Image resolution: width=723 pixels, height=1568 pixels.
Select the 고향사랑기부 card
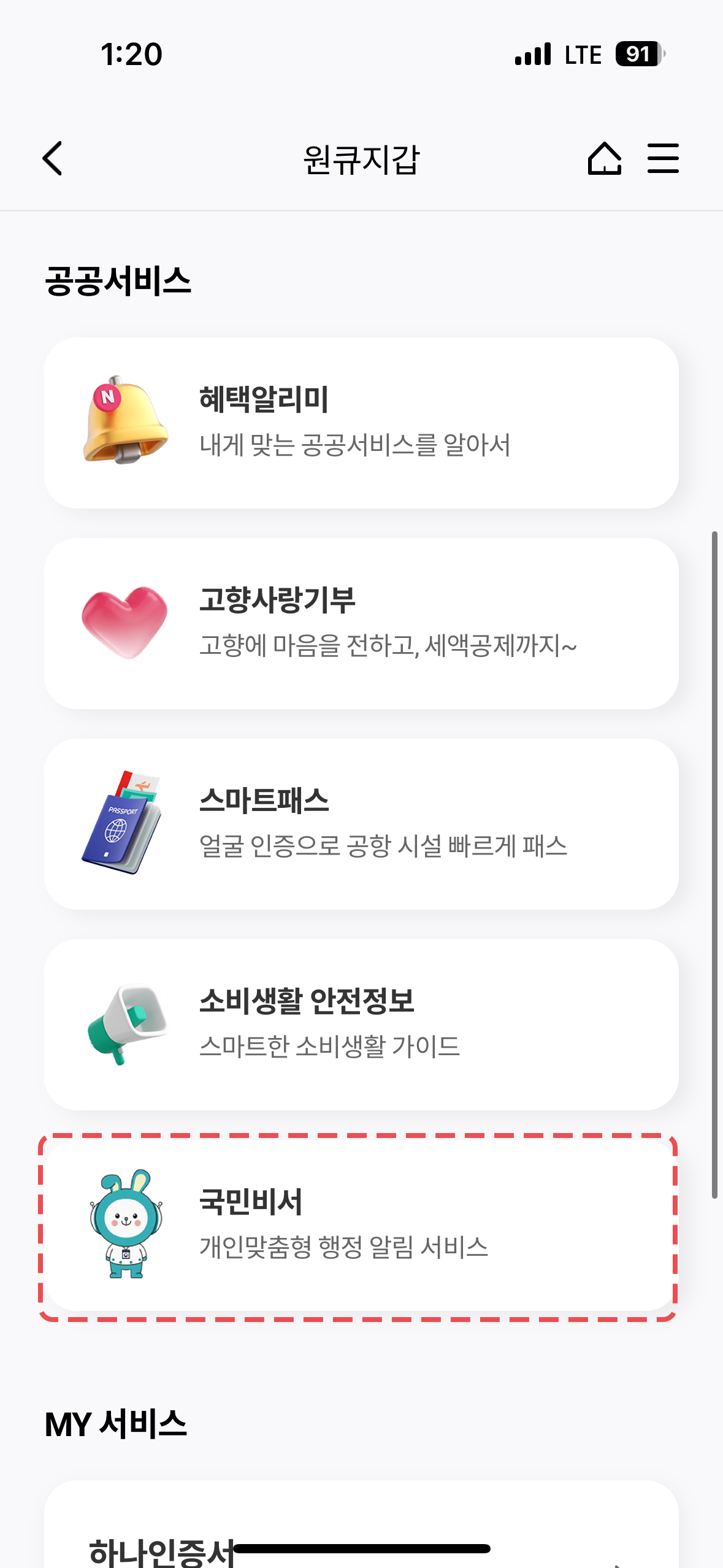tap(361, 623)
